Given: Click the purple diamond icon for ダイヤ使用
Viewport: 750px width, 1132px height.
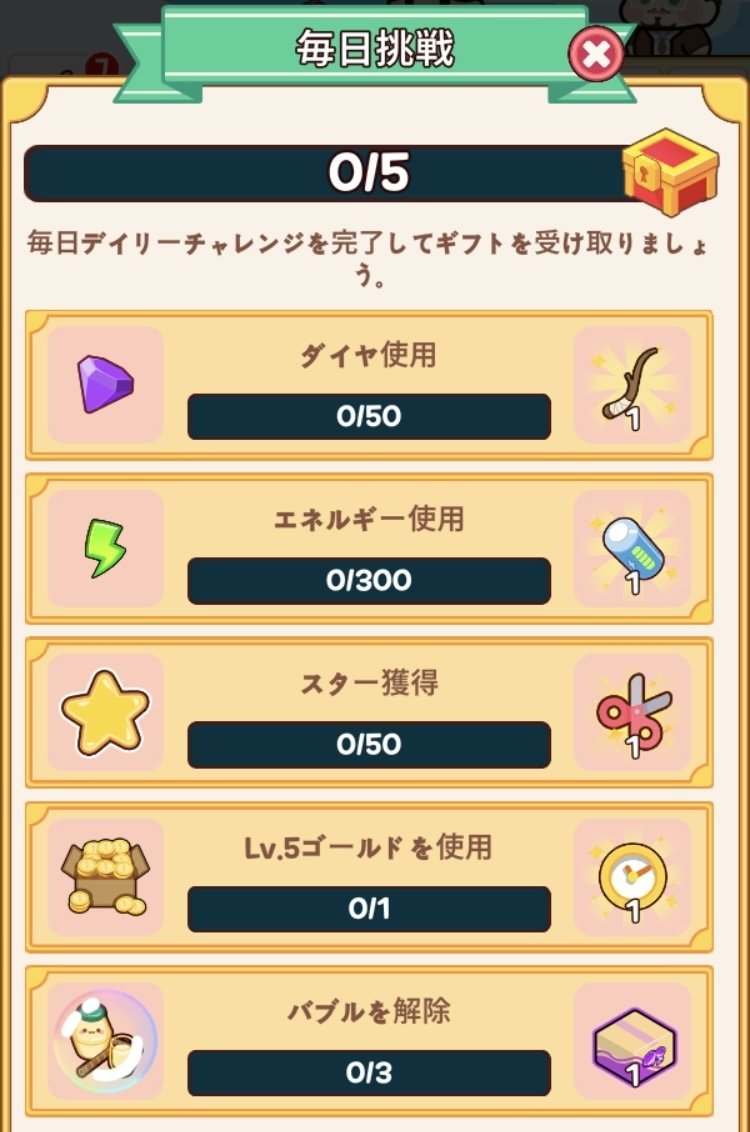Looking at the screenshot, I should [x=104, y=385].
